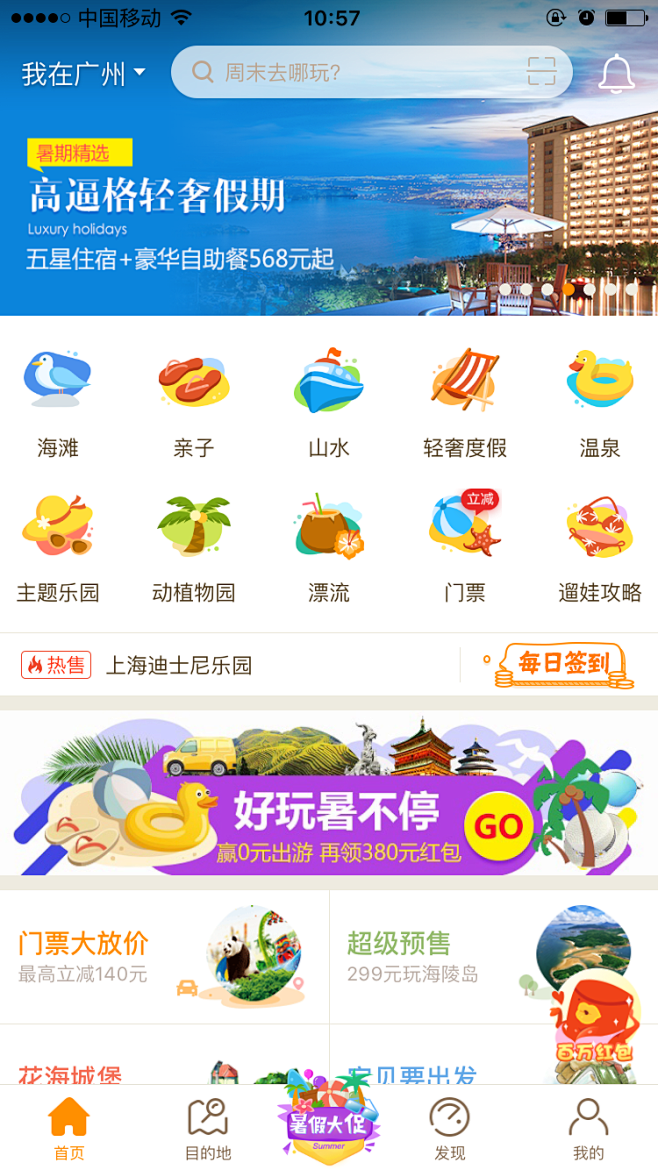
Task: Open the QR scan icon
Action: pos(541,72)
